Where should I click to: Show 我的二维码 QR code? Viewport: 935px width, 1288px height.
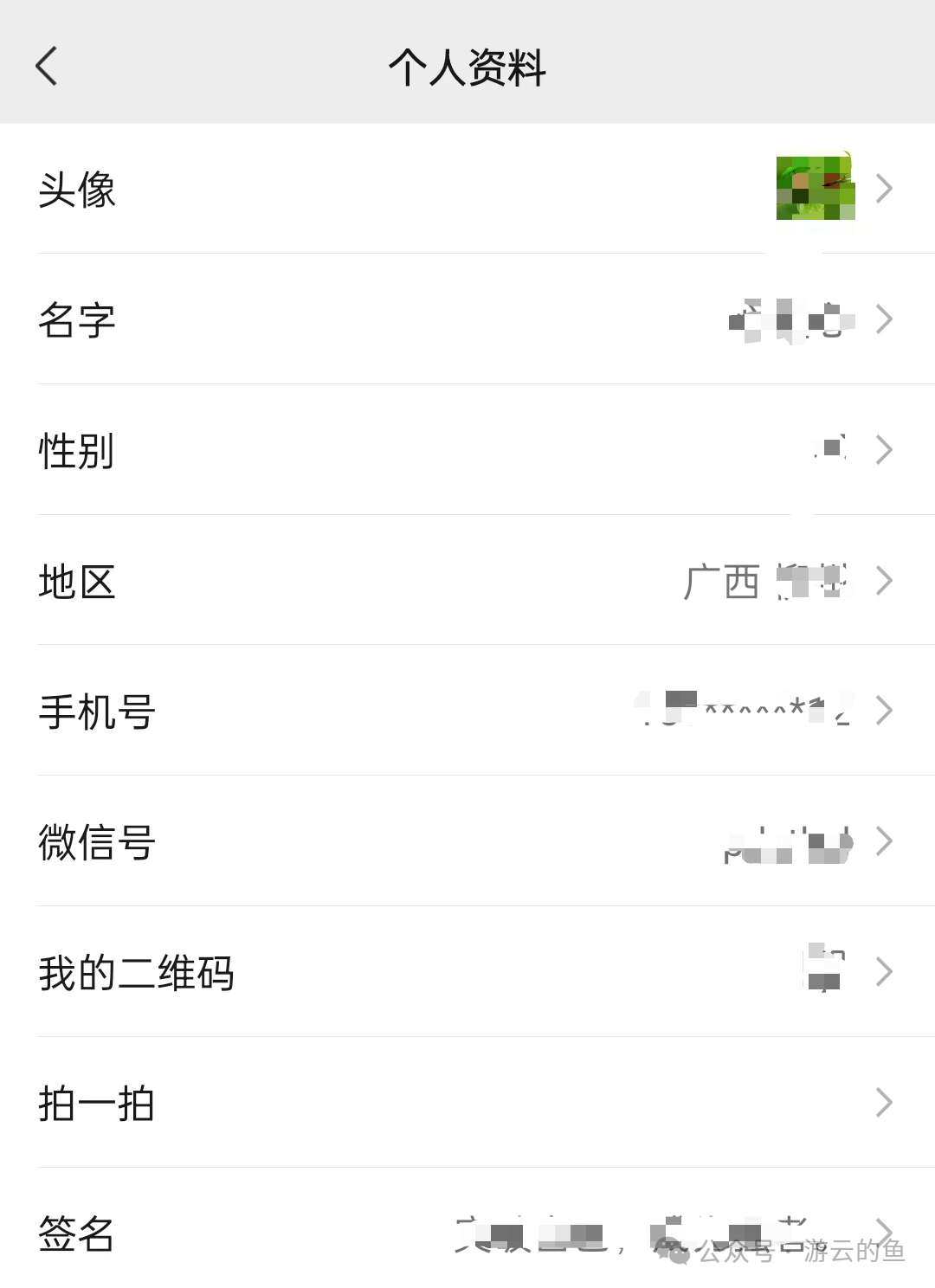click(467, 972)
